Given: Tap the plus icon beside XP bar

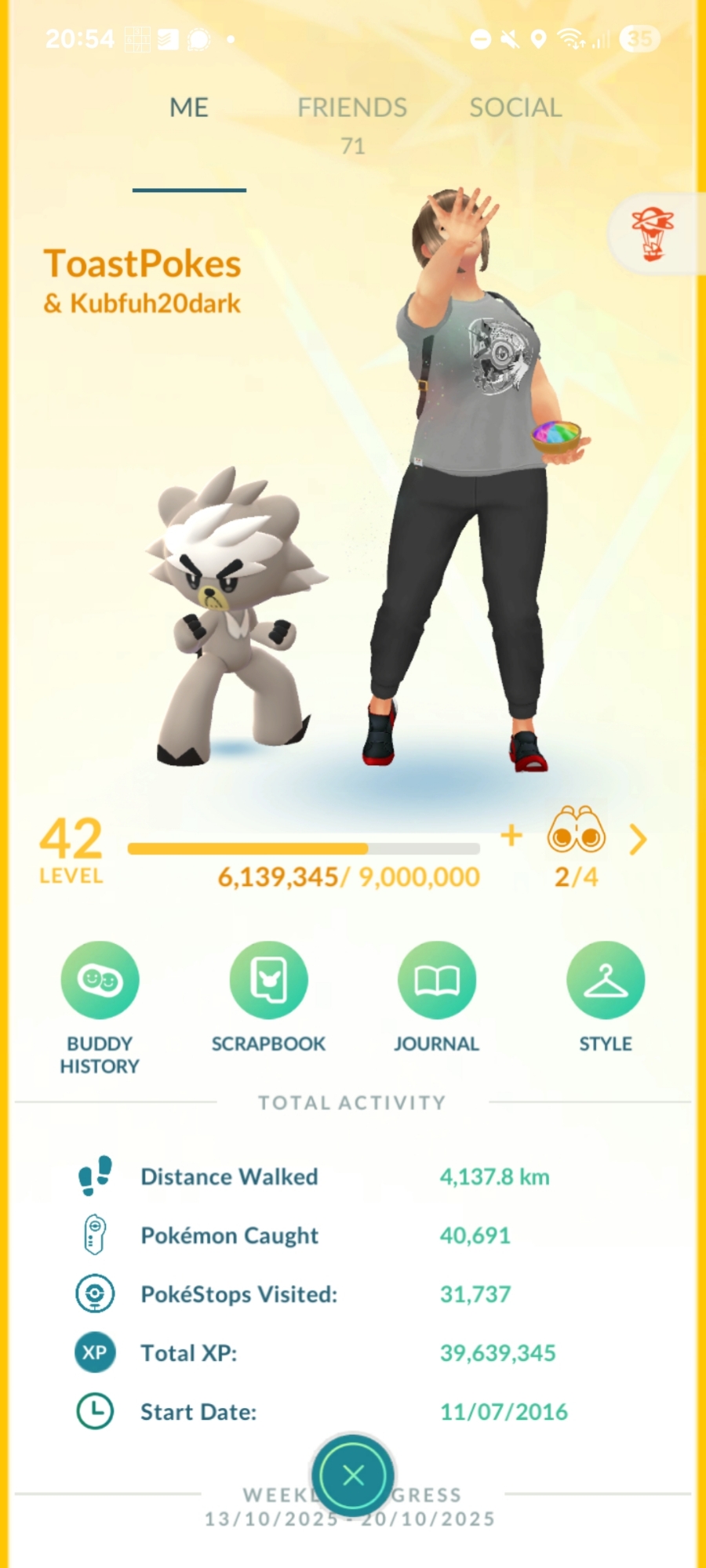Looking at the screenshot, I should 511,836.
